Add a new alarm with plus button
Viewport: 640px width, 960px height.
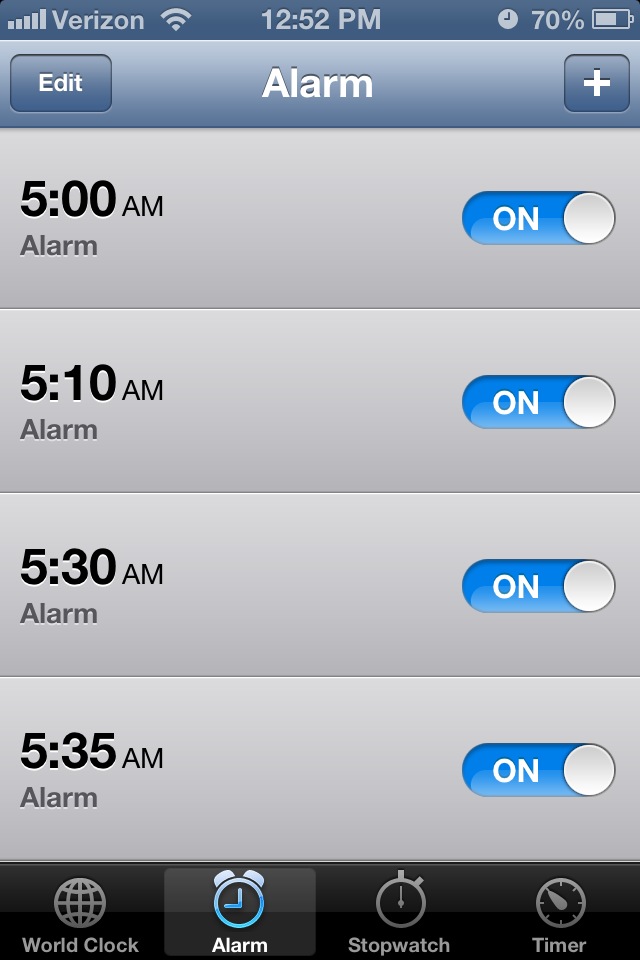[x=597, y=83]
